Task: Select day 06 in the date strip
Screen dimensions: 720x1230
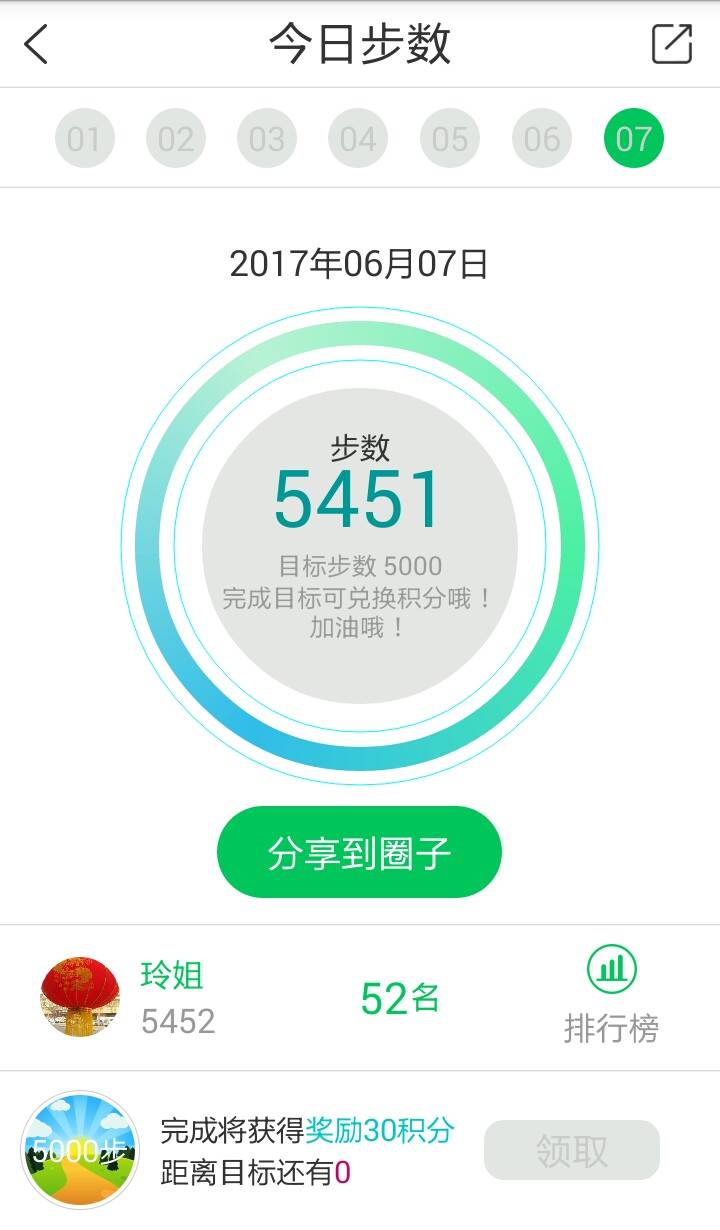Action: [542, 139]
